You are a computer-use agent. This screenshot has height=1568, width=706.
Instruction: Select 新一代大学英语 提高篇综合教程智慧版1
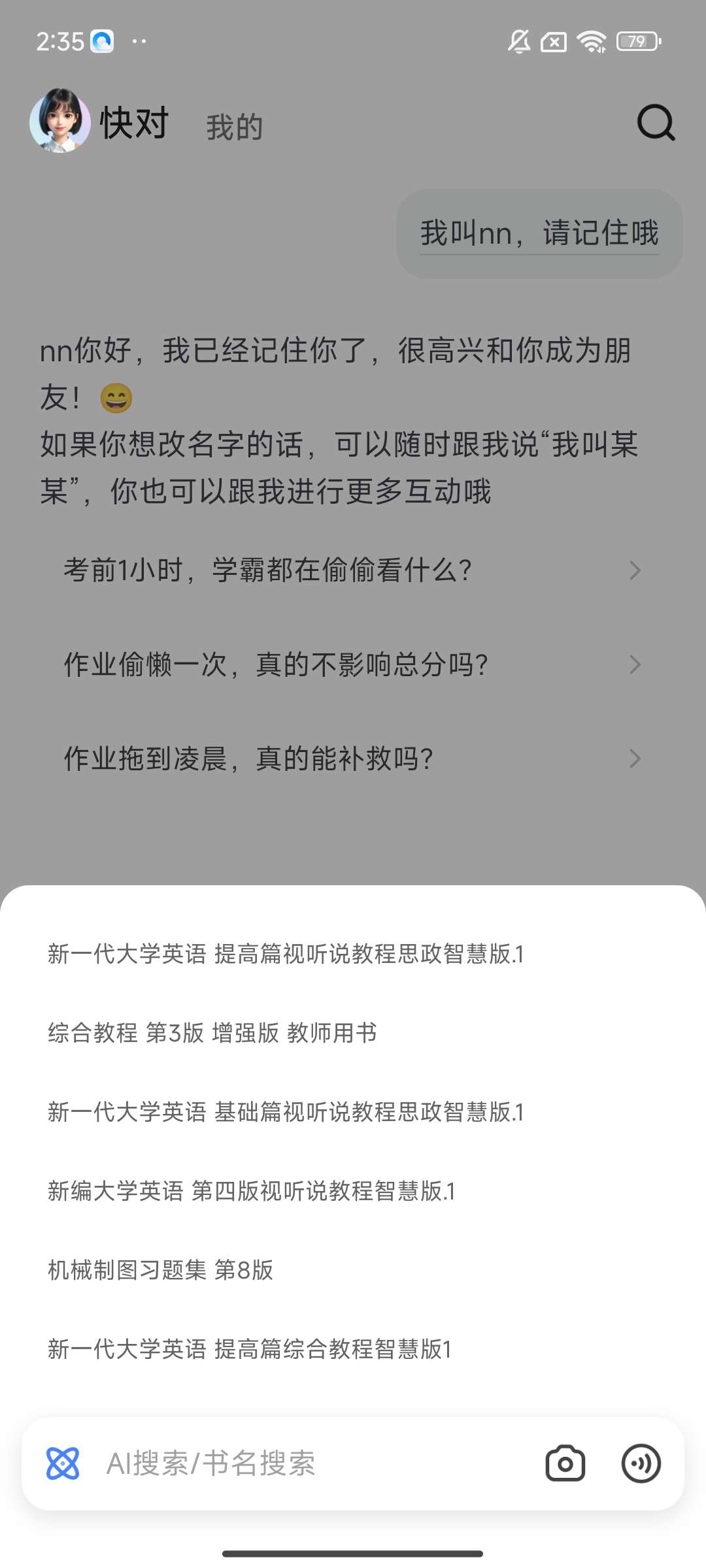[250, 1349]
